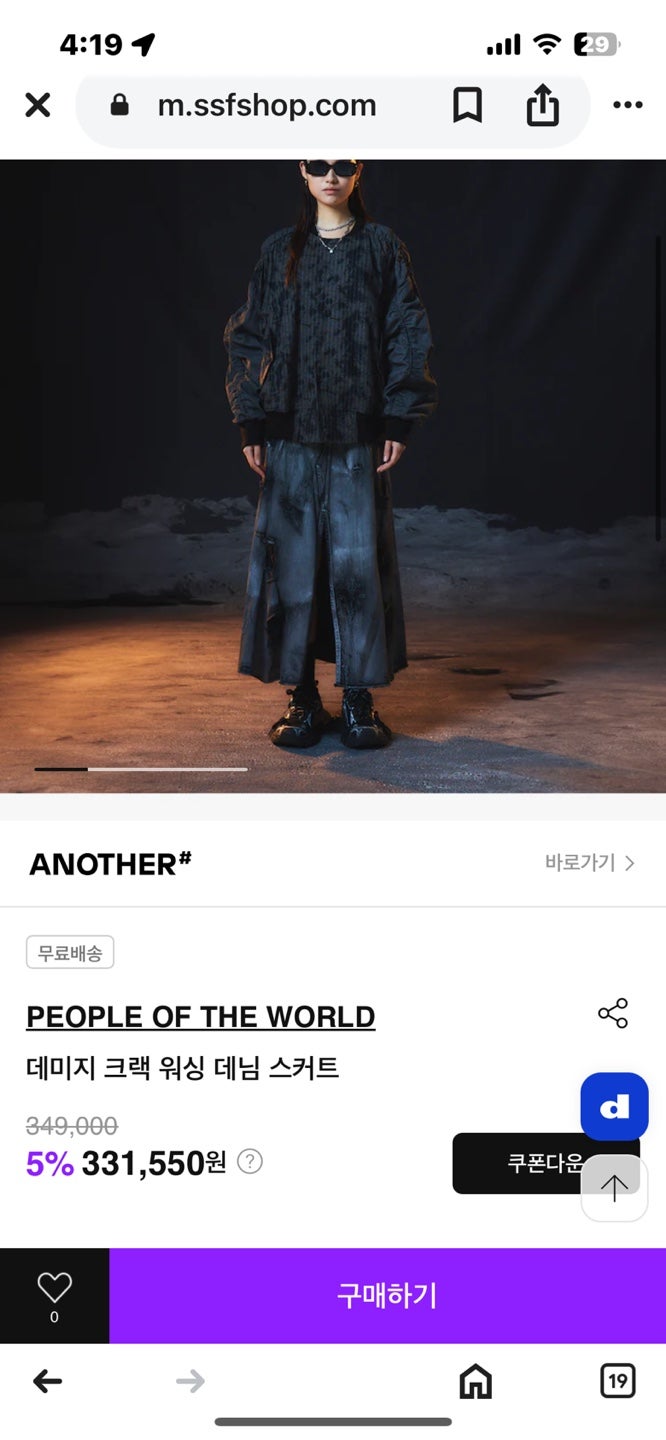Show discount info via the question mark icon
This screenshot has width=666, height=1440.
coord(250,1162)
